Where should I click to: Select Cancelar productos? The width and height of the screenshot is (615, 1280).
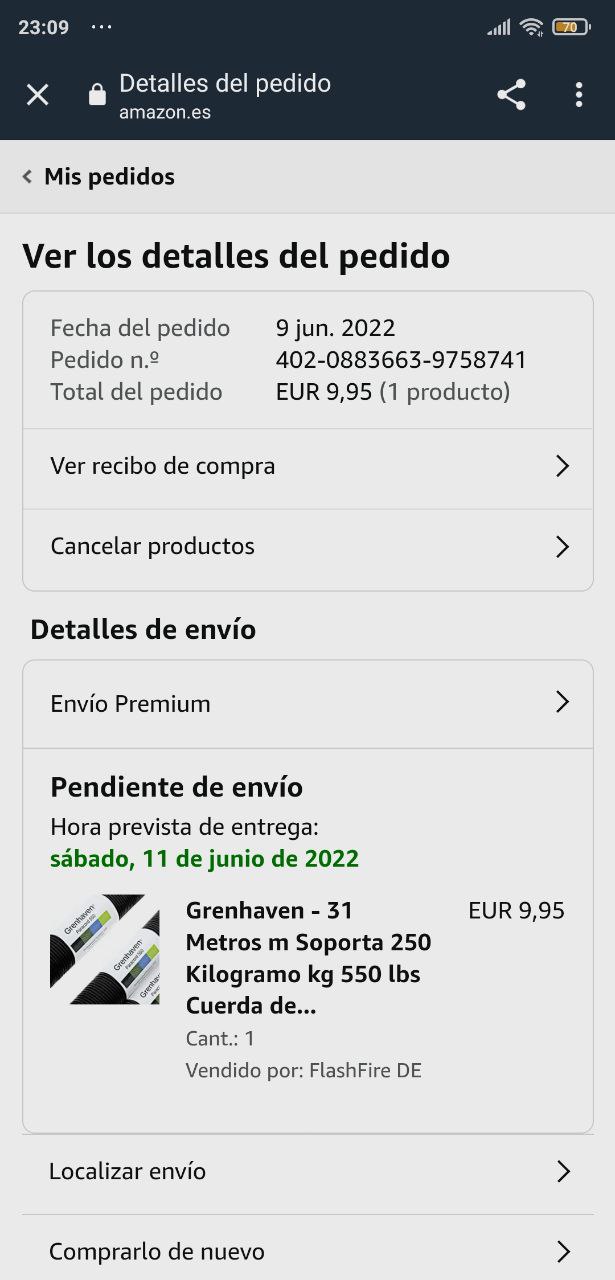tap(308, 547)
